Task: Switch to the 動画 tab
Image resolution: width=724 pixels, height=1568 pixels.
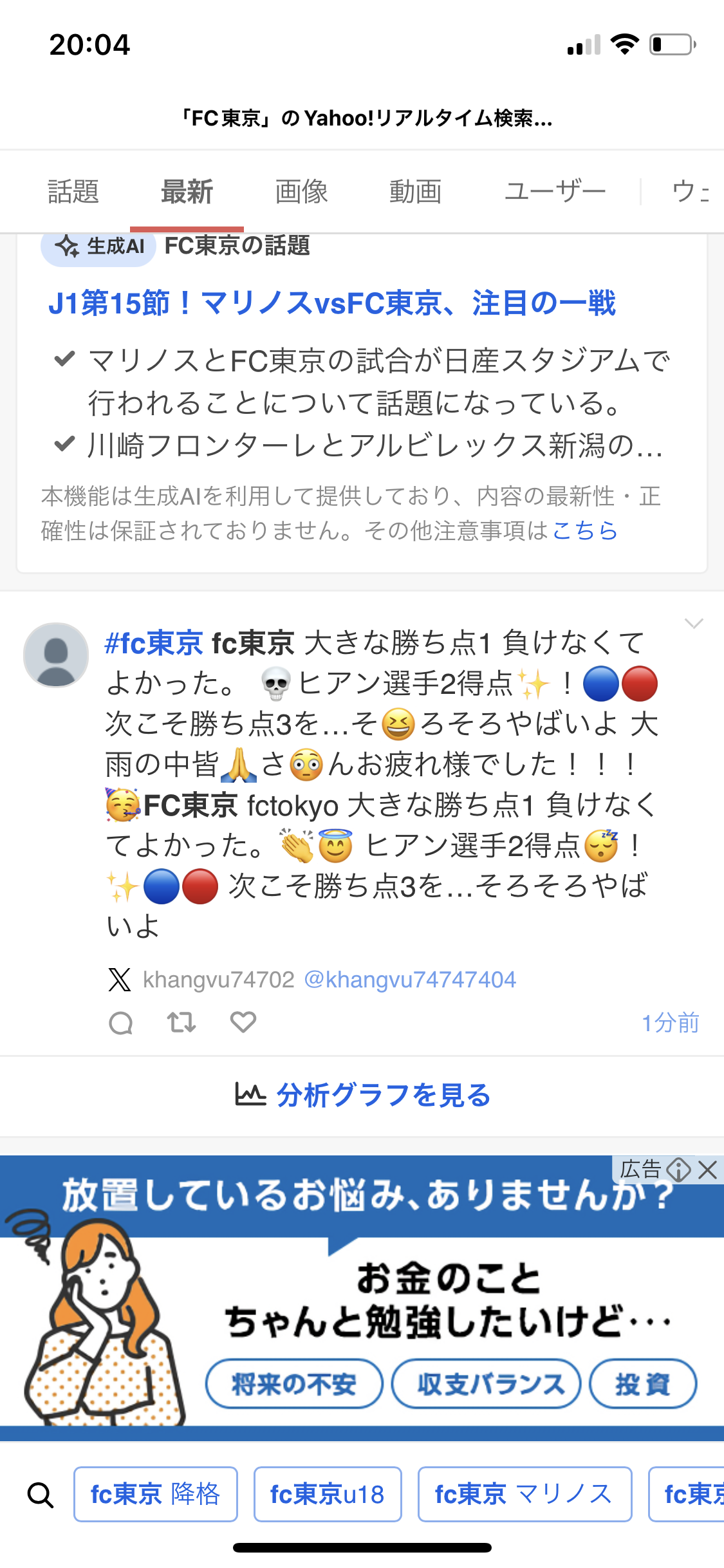Action: point(415,192)
